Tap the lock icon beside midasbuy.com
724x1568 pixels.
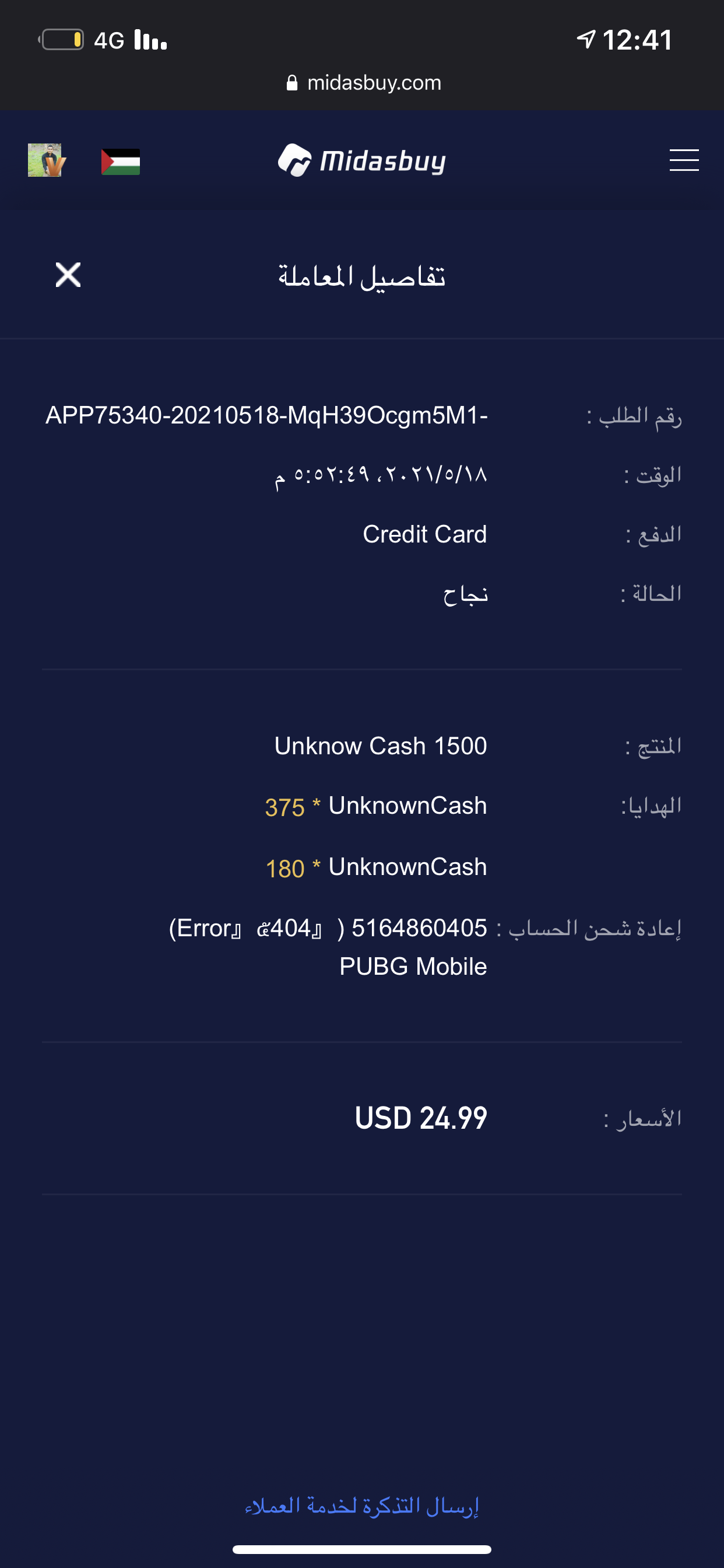(x=291, y=82)
